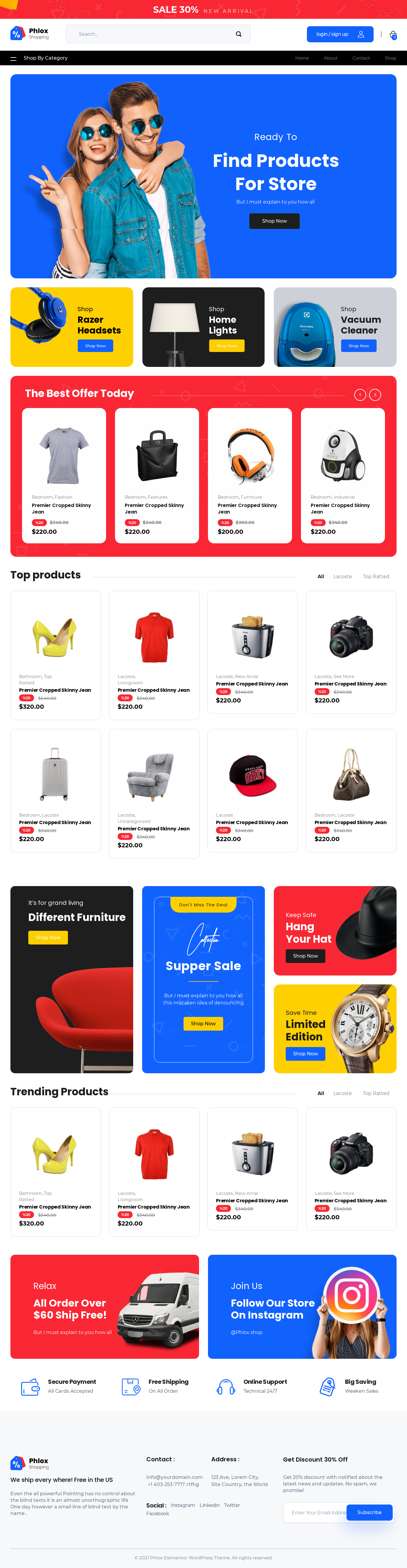Select Top Ratted tab under Trending Products

pyautogui.click(x=375, y=1093)
